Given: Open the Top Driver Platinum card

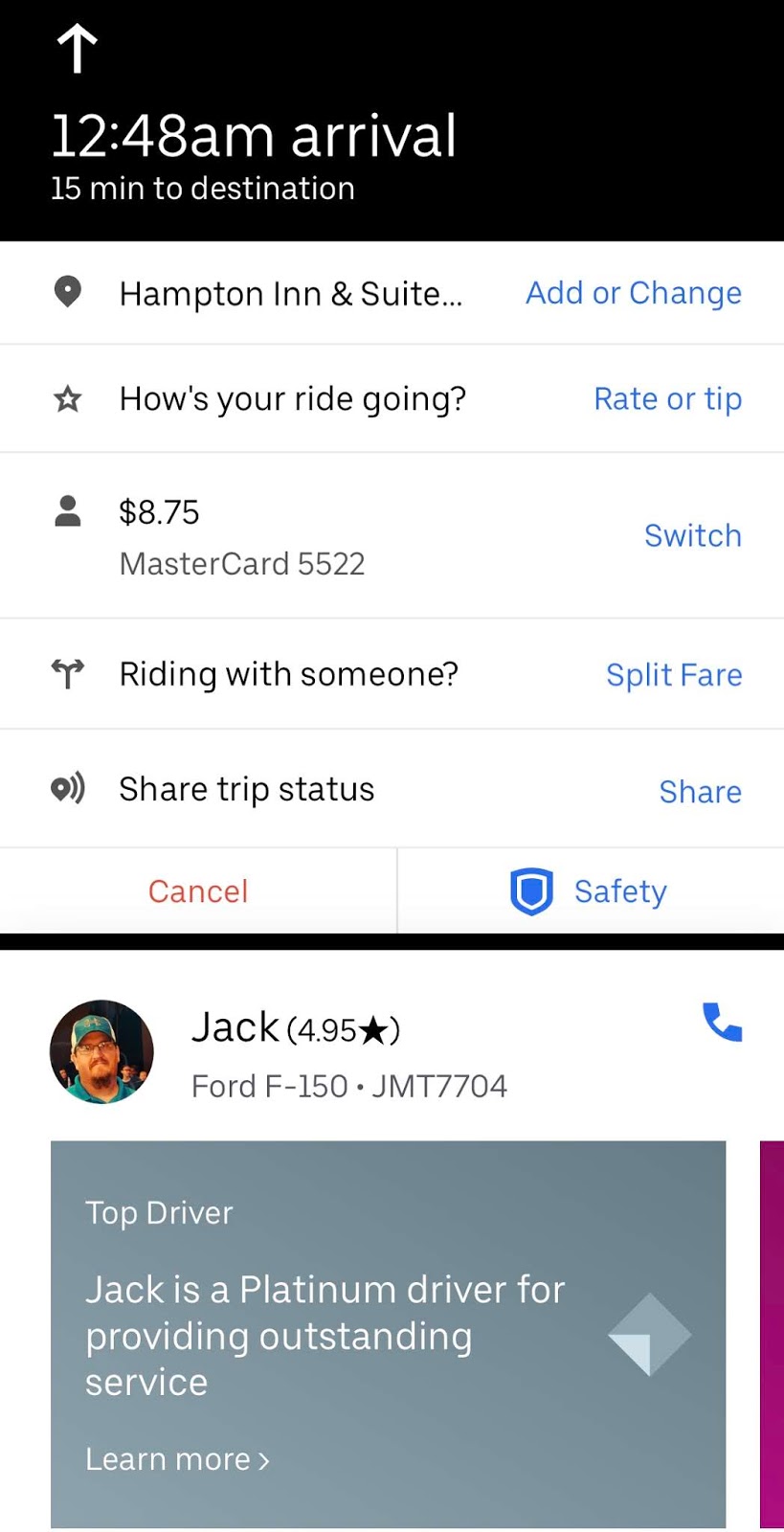Looking at the screenshot, I should click(x=388, y=1334).
